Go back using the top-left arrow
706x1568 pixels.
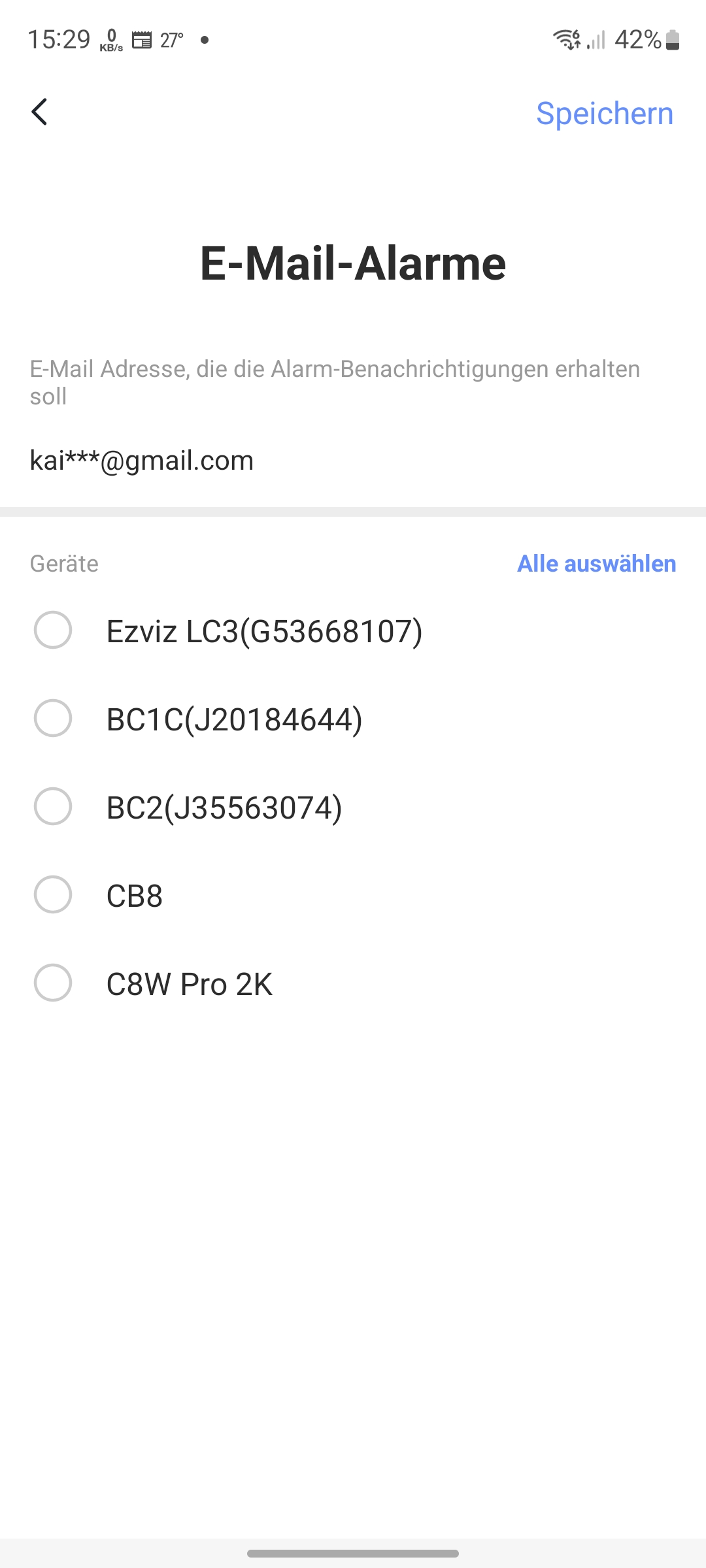coord(40,112)
